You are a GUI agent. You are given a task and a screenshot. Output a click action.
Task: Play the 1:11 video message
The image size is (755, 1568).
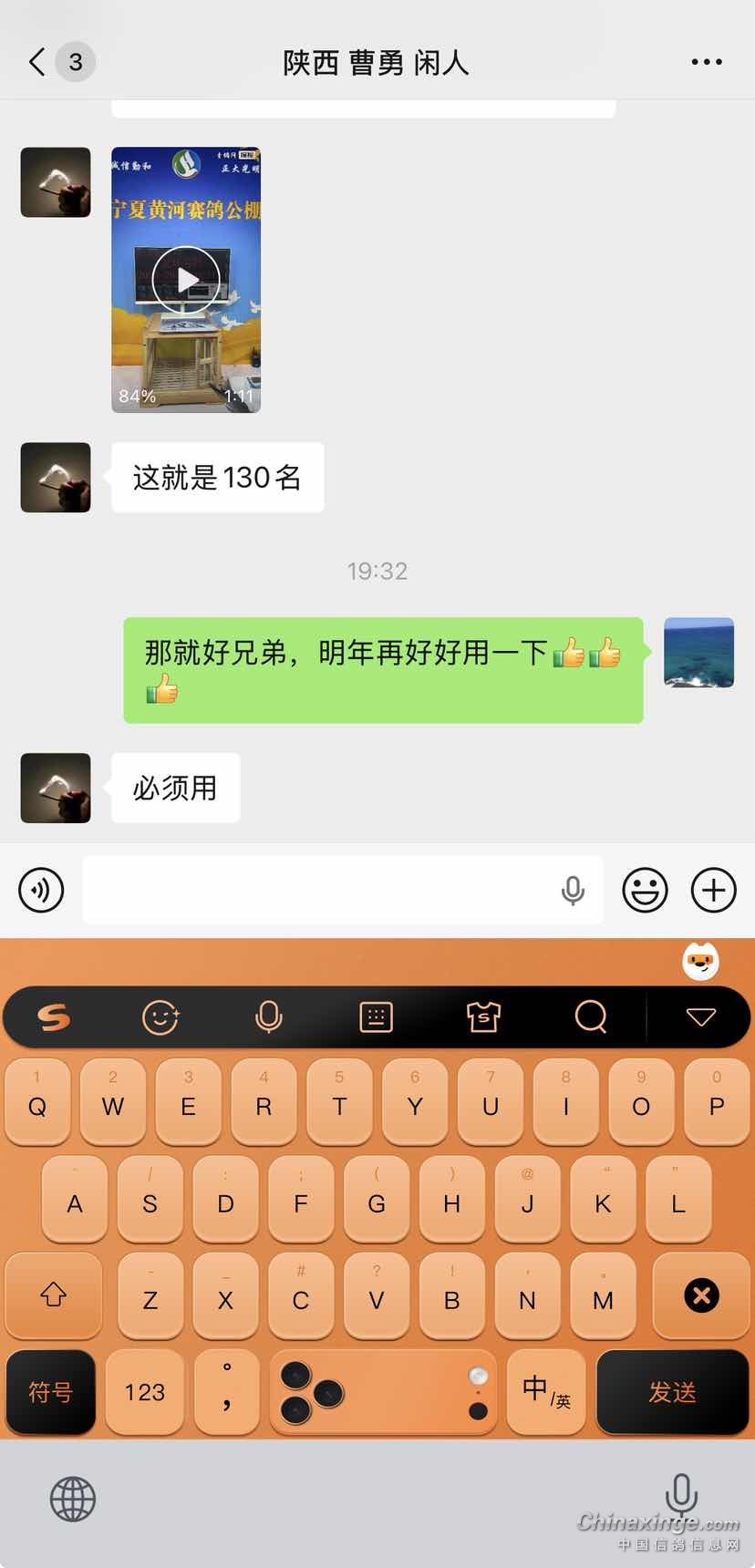point(186,280)
